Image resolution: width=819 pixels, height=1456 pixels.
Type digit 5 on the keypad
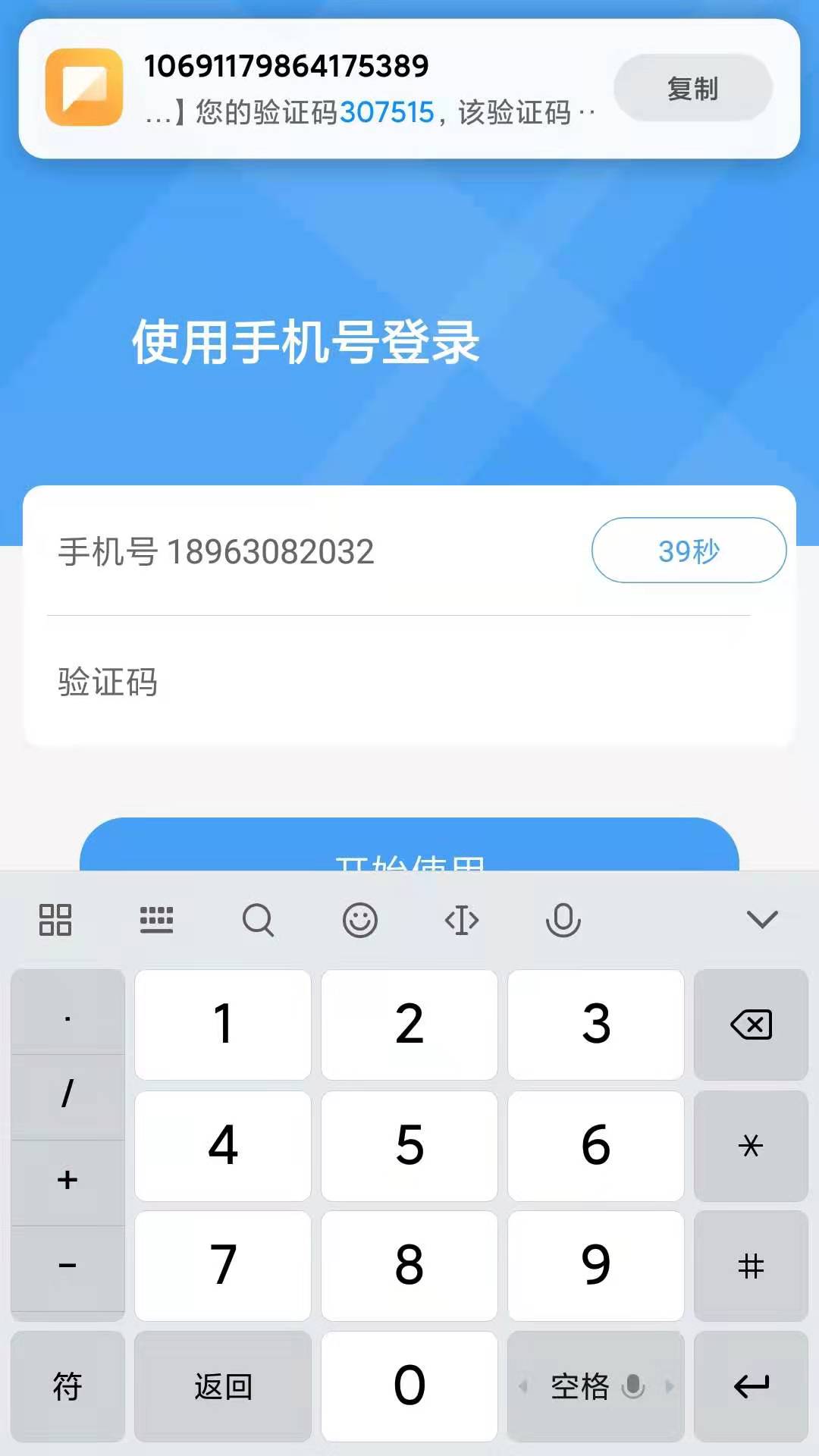[409, 1145]
